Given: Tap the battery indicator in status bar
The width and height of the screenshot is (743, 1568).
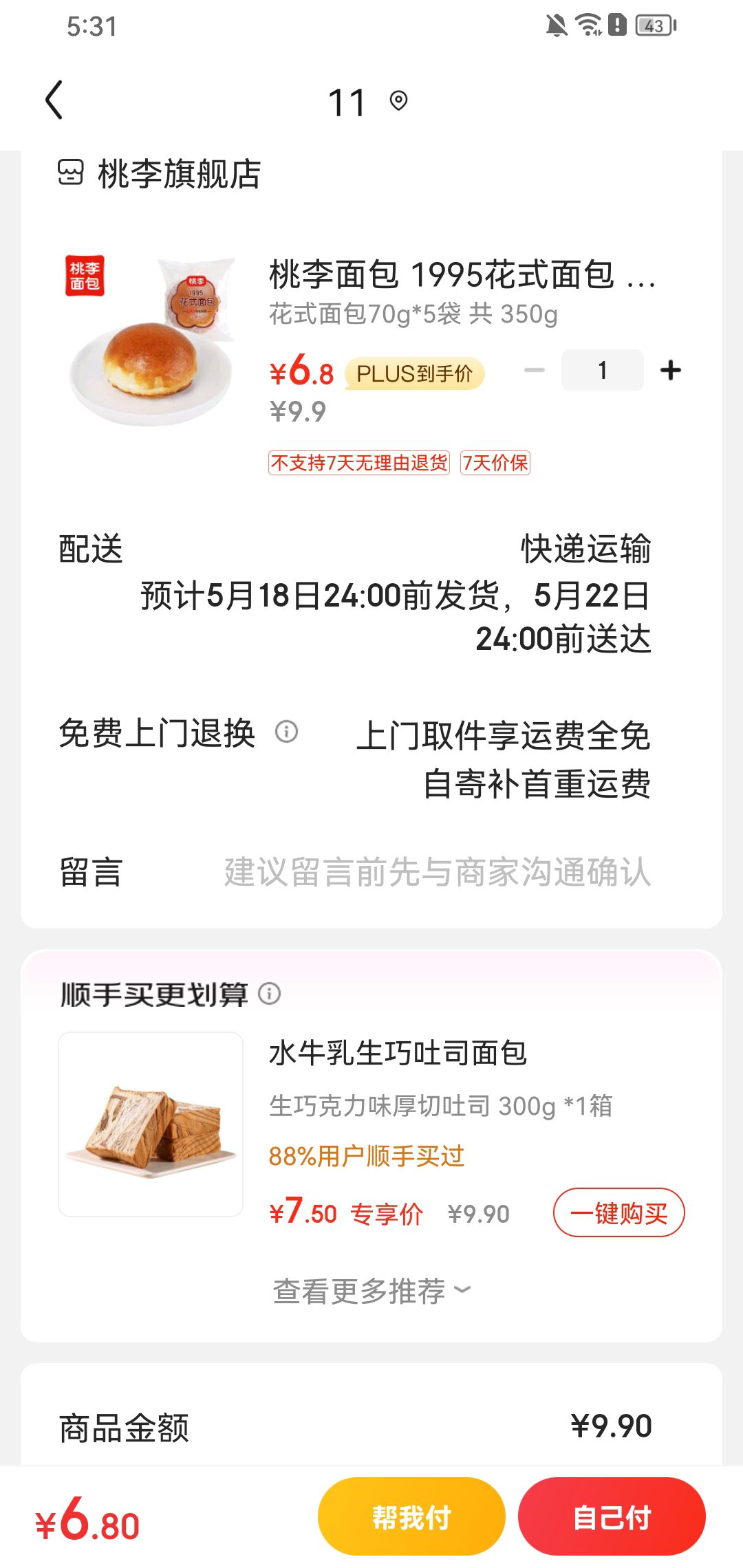Looking at the screenshot, I should click(x=654, y=26).
